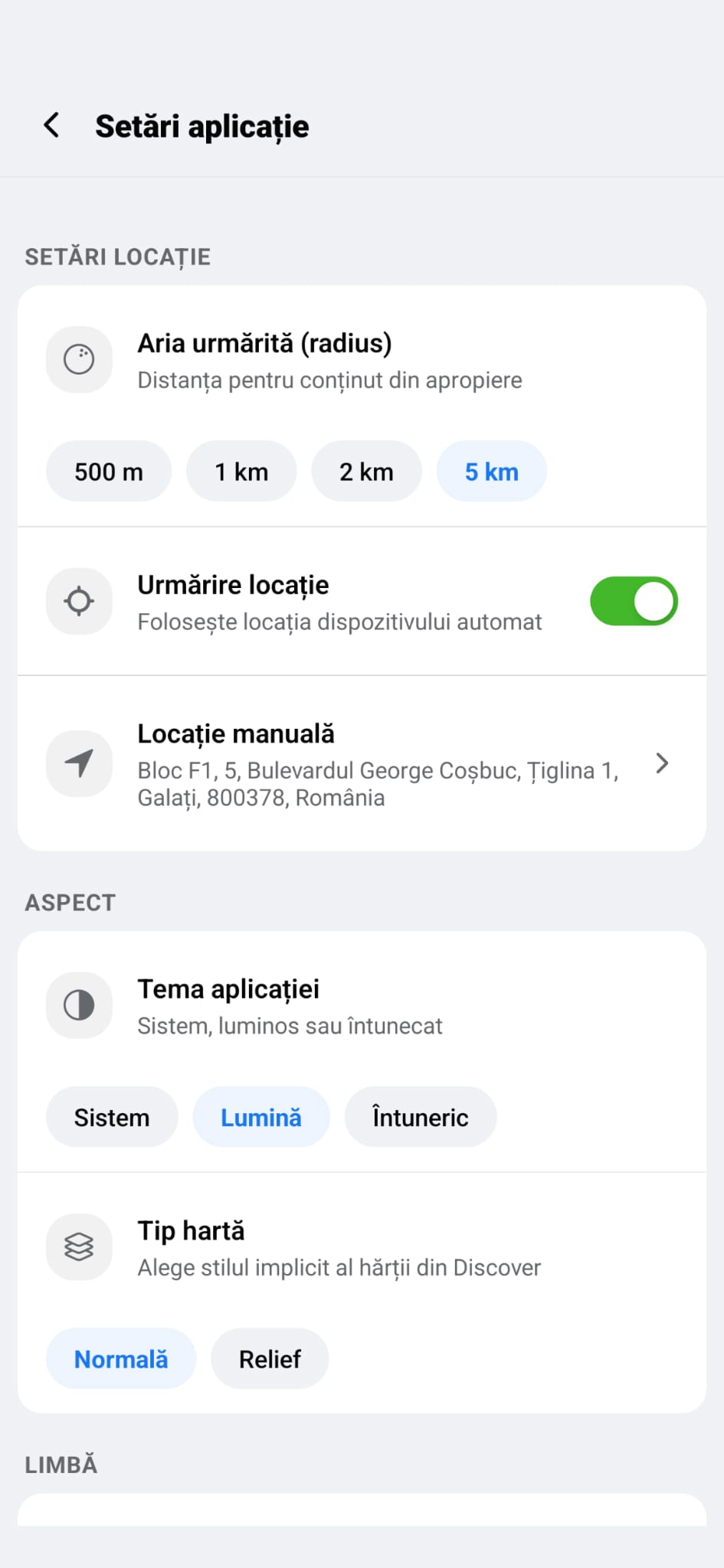Click the Tip hartă layers icon

point(79,1246)
